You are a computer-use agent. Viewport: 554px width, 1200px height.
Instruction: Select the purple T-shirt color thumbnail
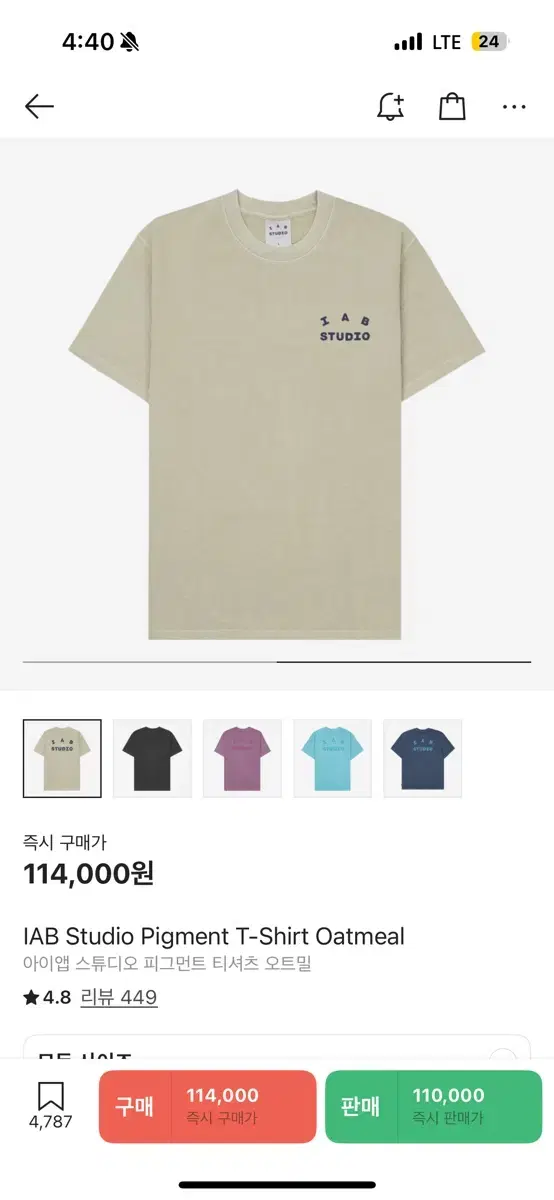[242, 758]
